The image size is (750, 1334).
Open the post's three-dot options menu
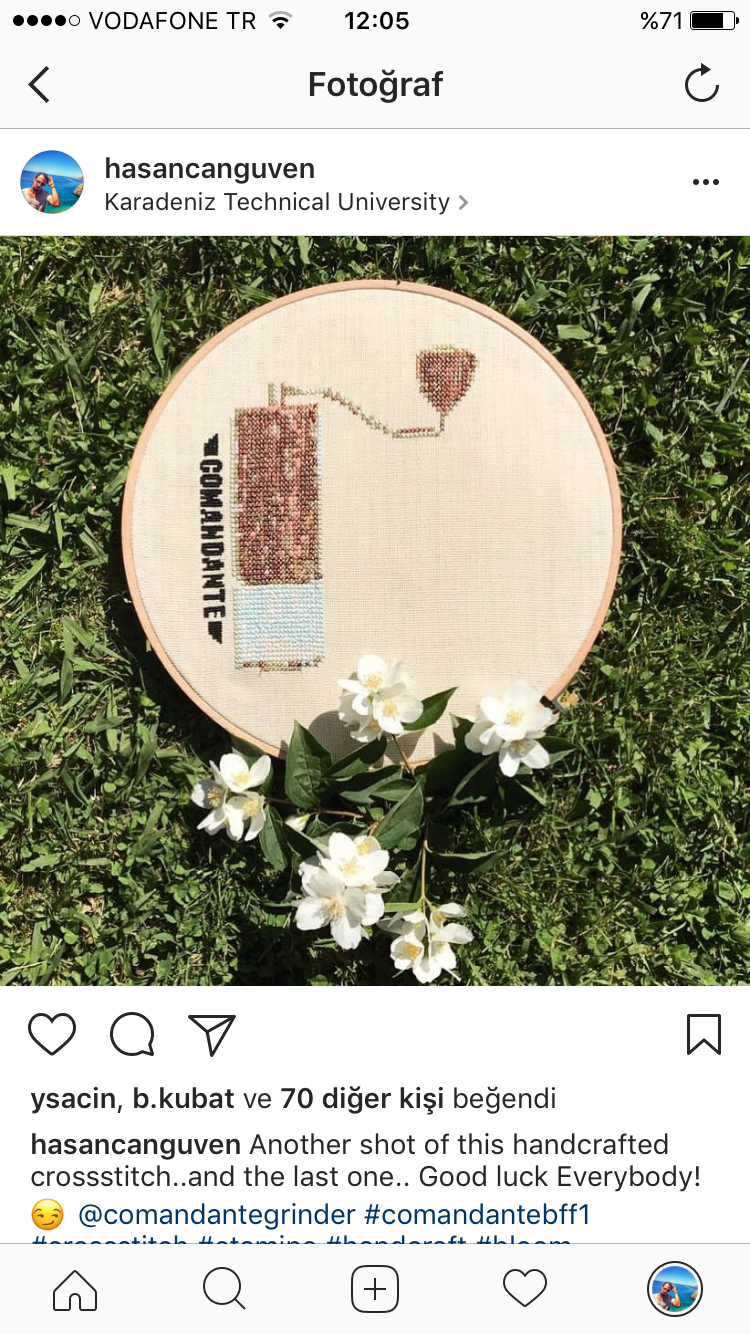tap(705, 182)
